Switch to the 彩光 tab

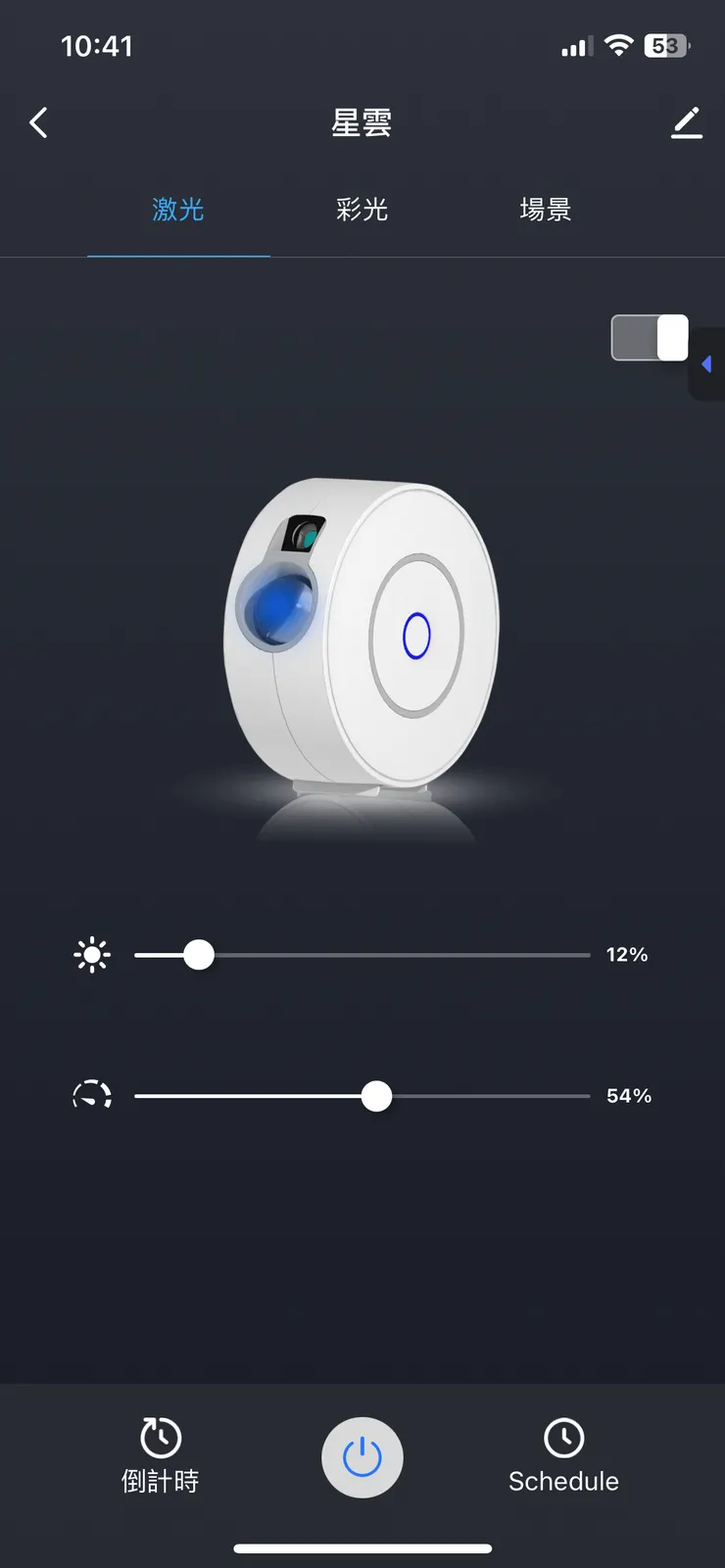[362, 210]
